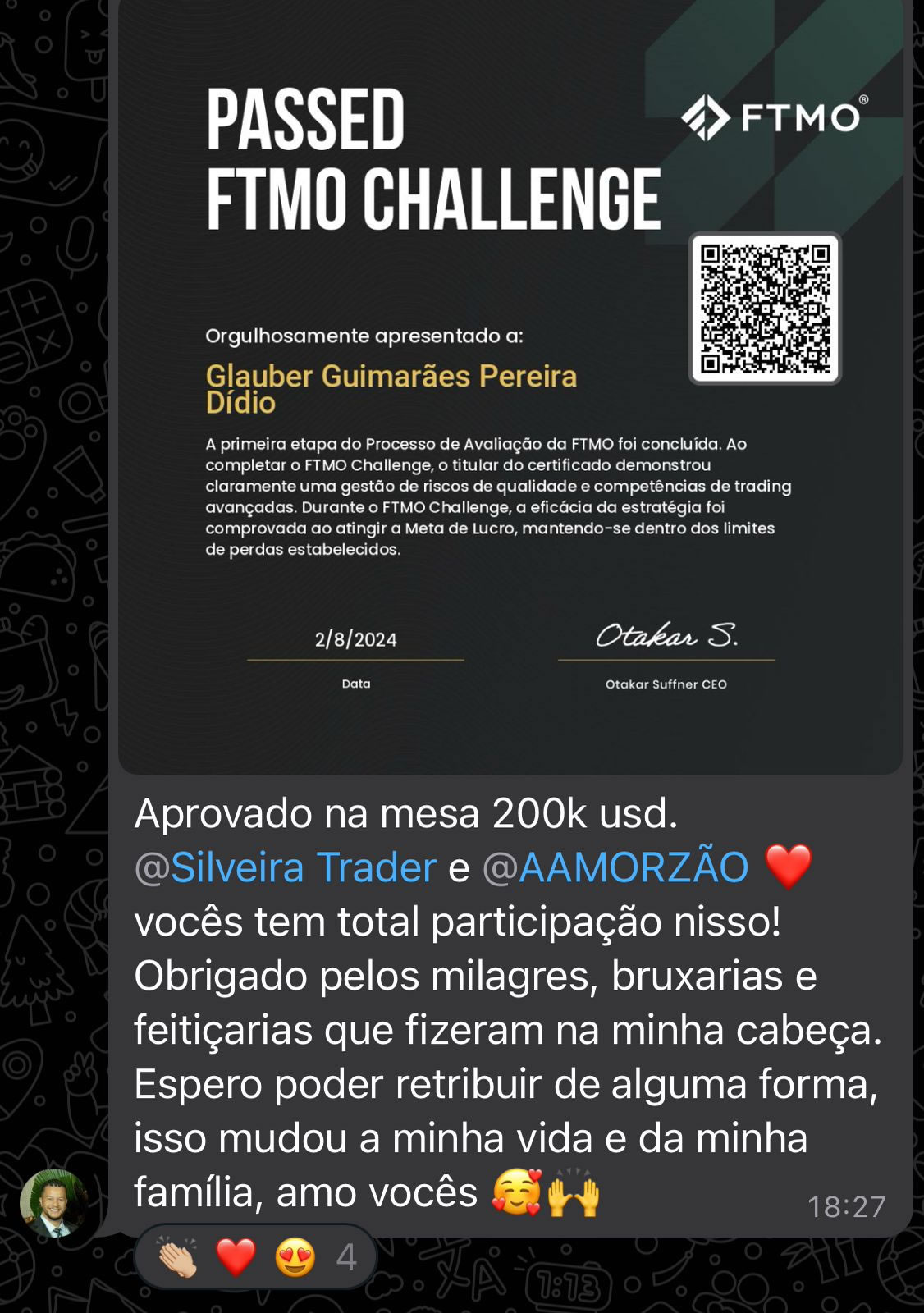924x1313 pixels.
Task: Open the @AAMORZÃO mention
Action: [615, 867]
